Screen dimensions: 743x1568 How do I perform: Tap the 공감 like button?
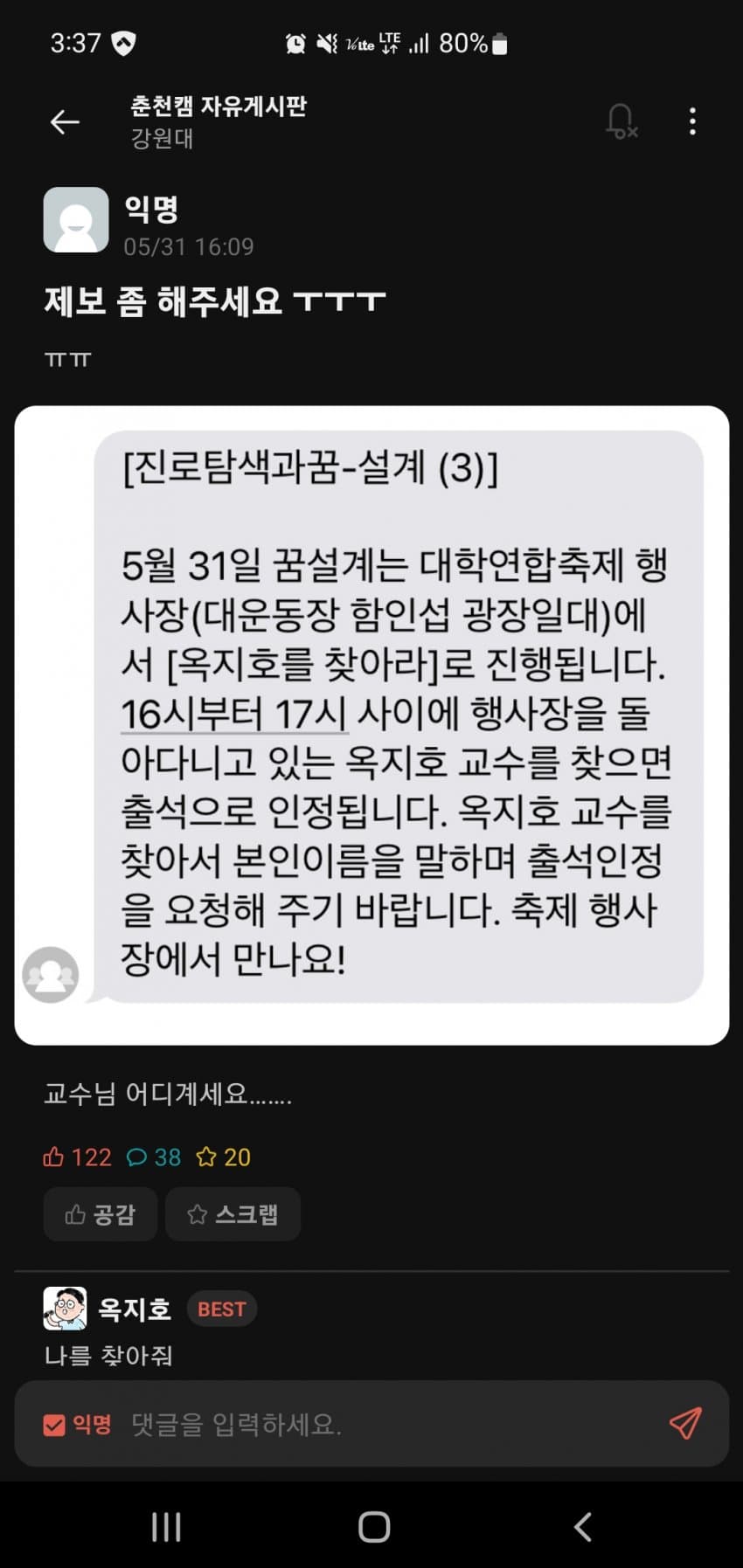point(101,1214)
